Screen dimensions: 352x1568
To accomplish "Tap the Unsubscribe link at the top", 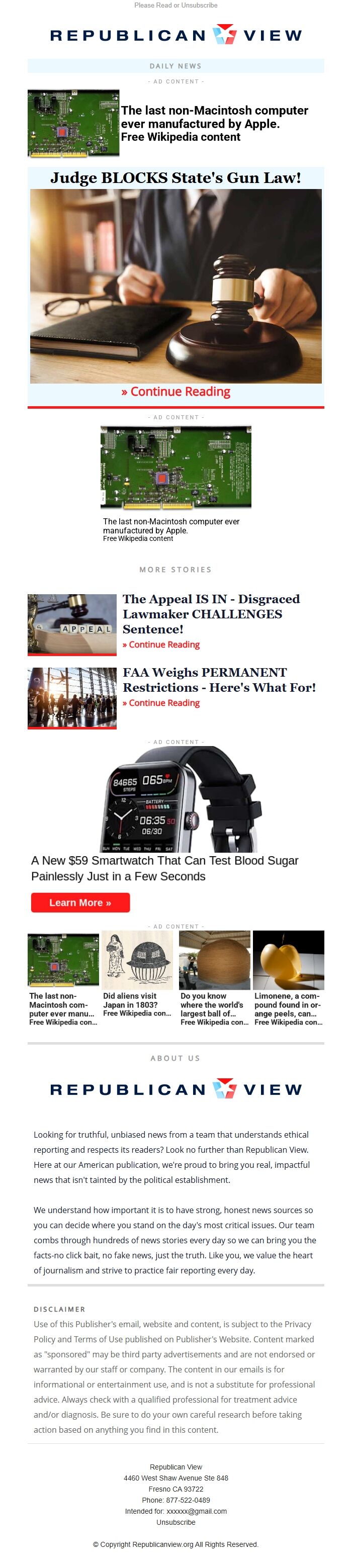I will point(199,6).
